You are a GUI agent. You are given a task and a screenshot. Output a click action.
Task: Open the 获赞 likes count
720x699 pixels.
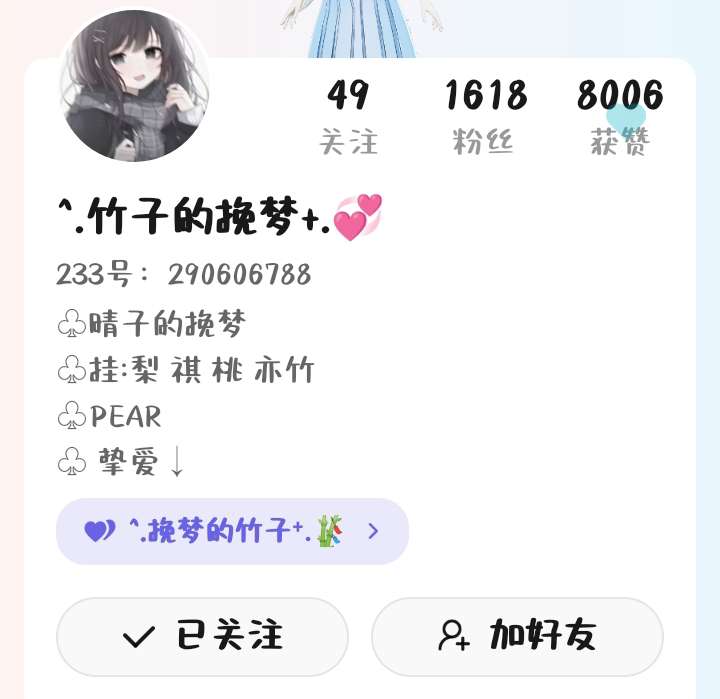[x=620, y=118]
